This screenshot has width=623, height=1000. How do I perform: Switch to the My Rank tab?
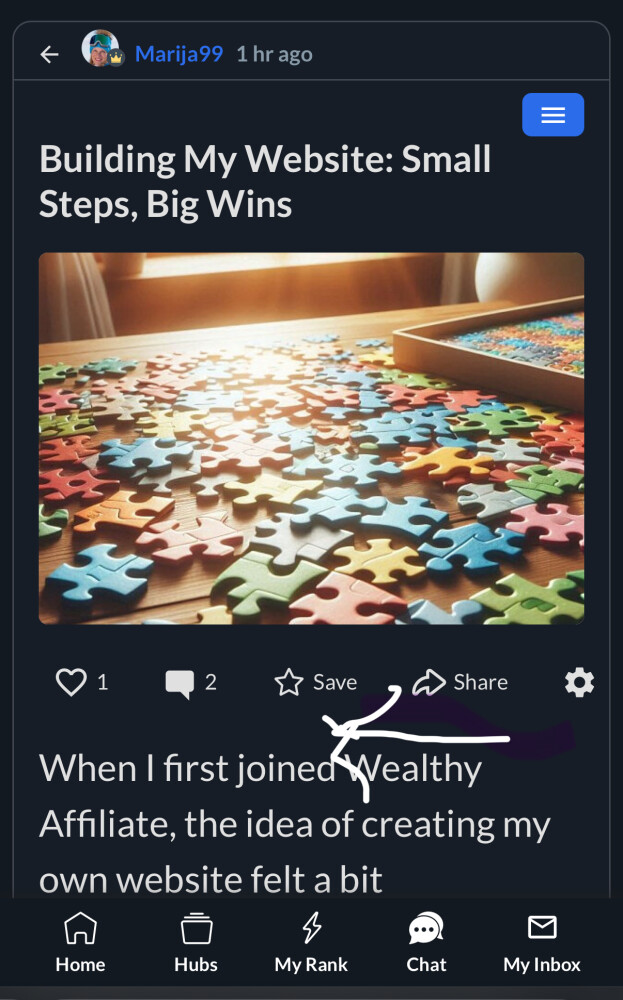pyautogui.click(x=311, y=945)
